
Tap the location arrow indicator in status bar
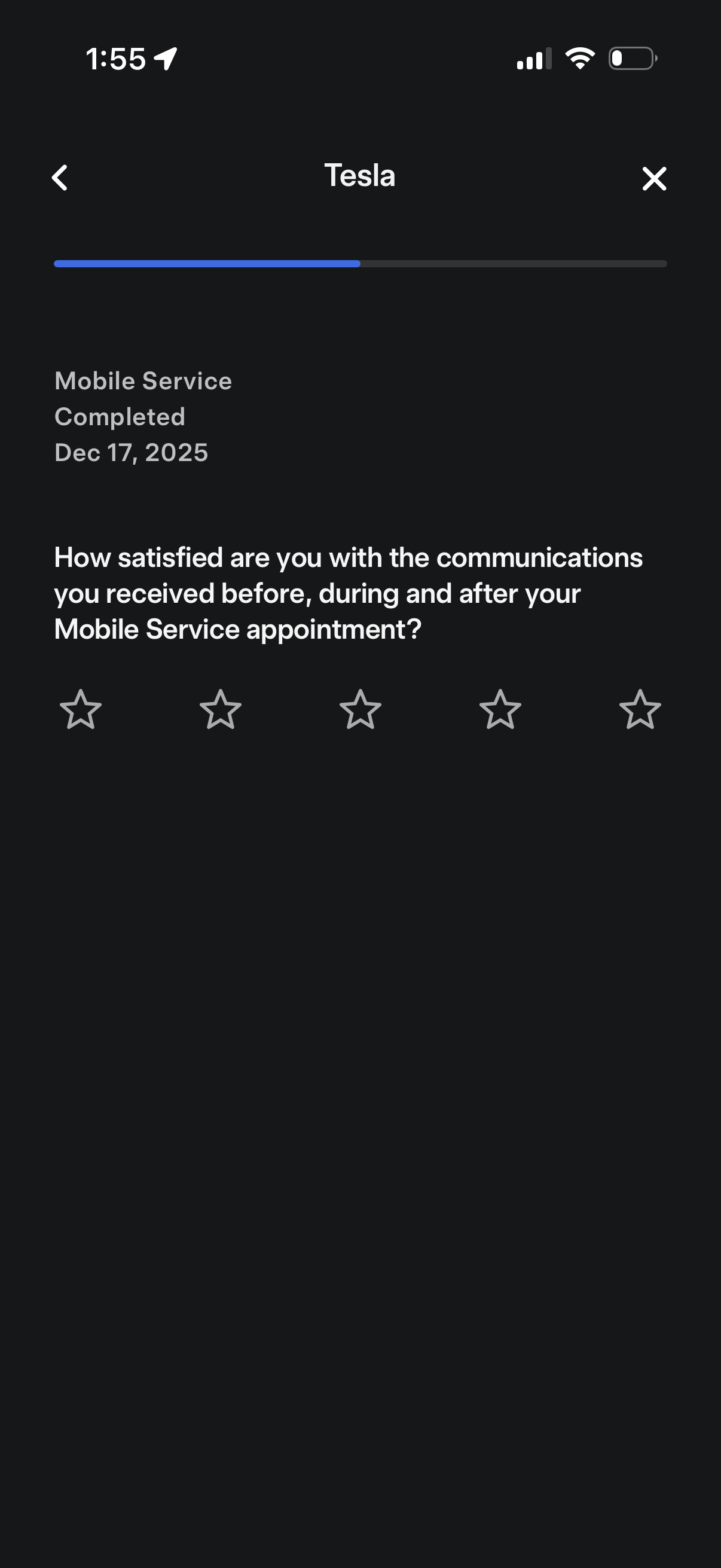click(x=164, y=58)
